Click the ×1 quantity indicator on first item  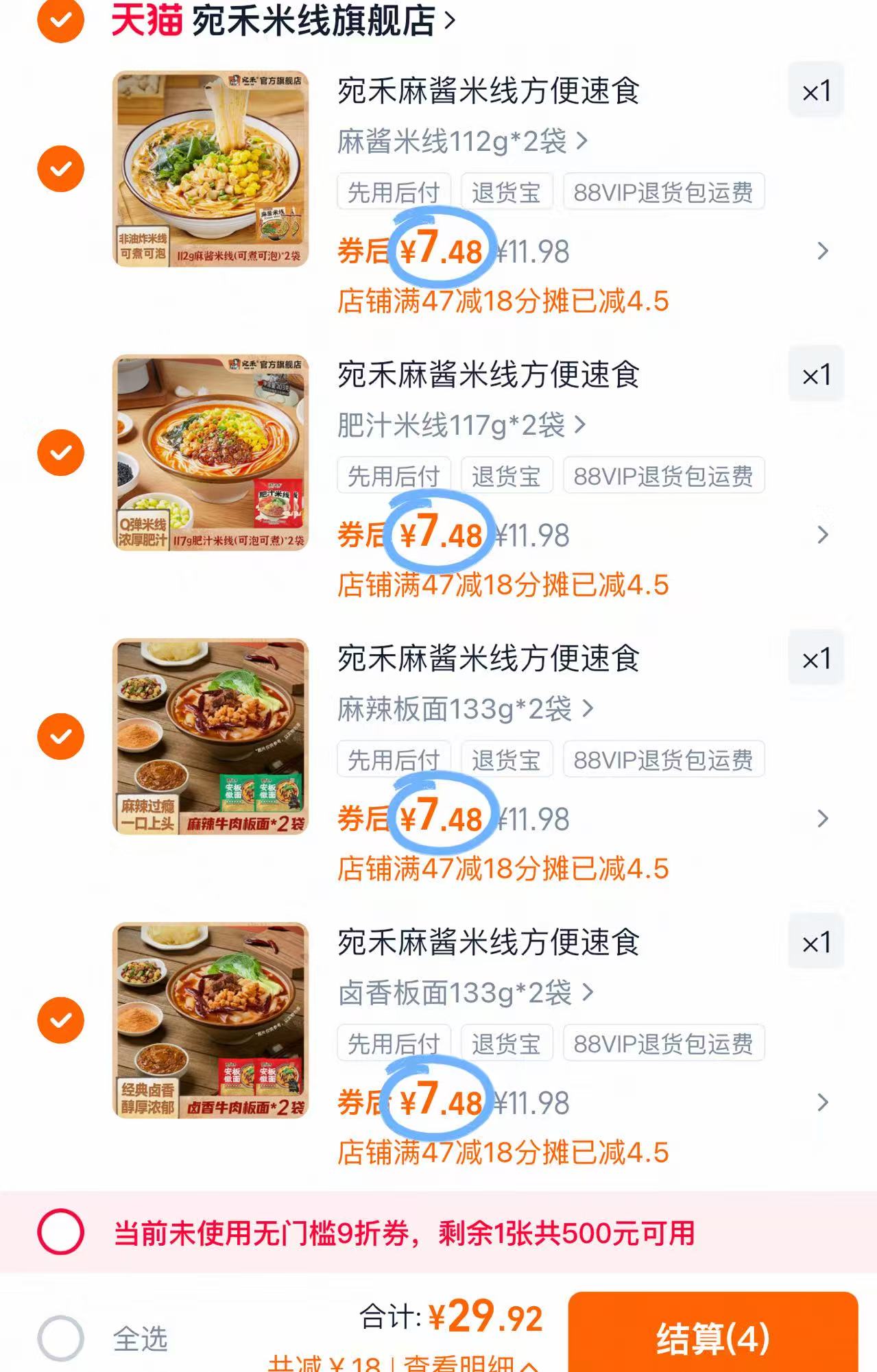pyautogui.click(x=815, y=89)
